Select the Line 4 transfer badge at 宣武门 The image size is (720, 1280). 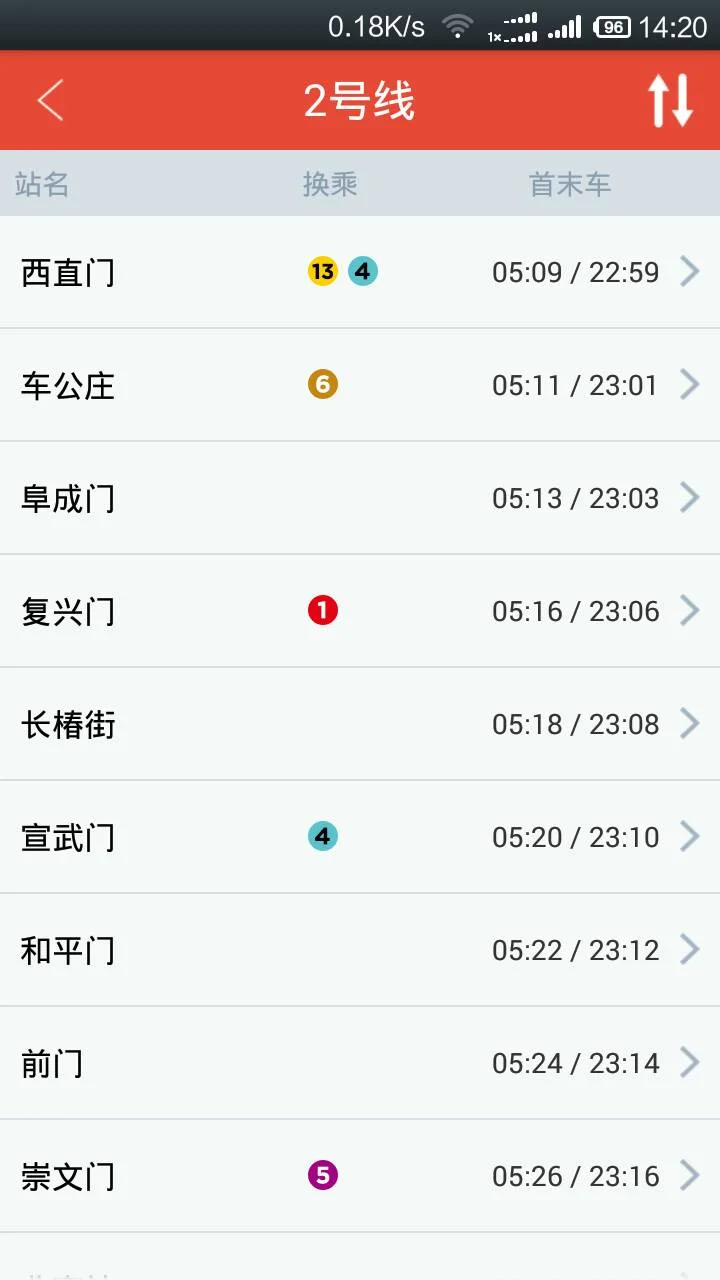(x=322, y=835)
